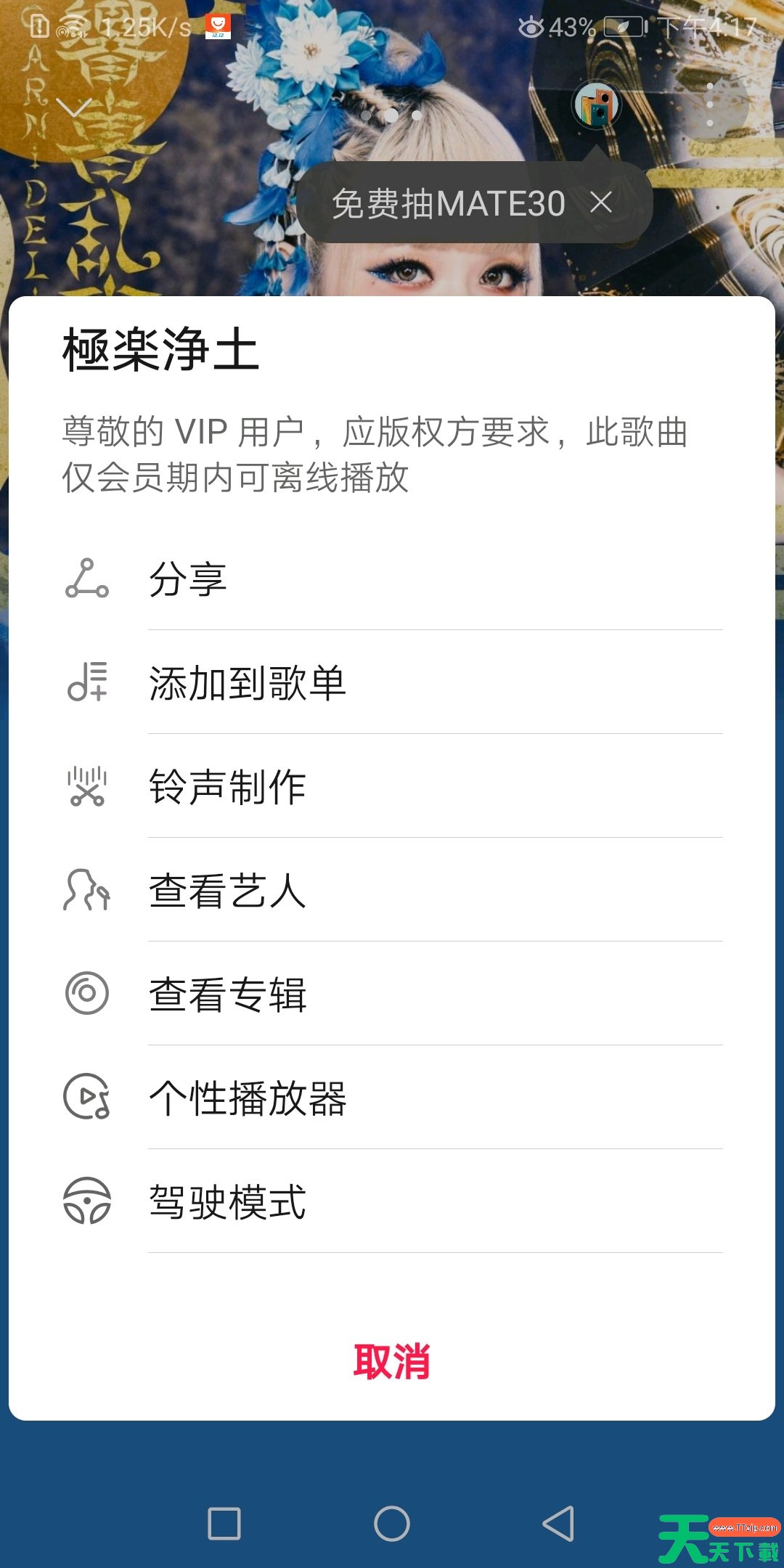Open the three-dot overflow menu
The image size is (784, 1568).
(x=710, y=105)
